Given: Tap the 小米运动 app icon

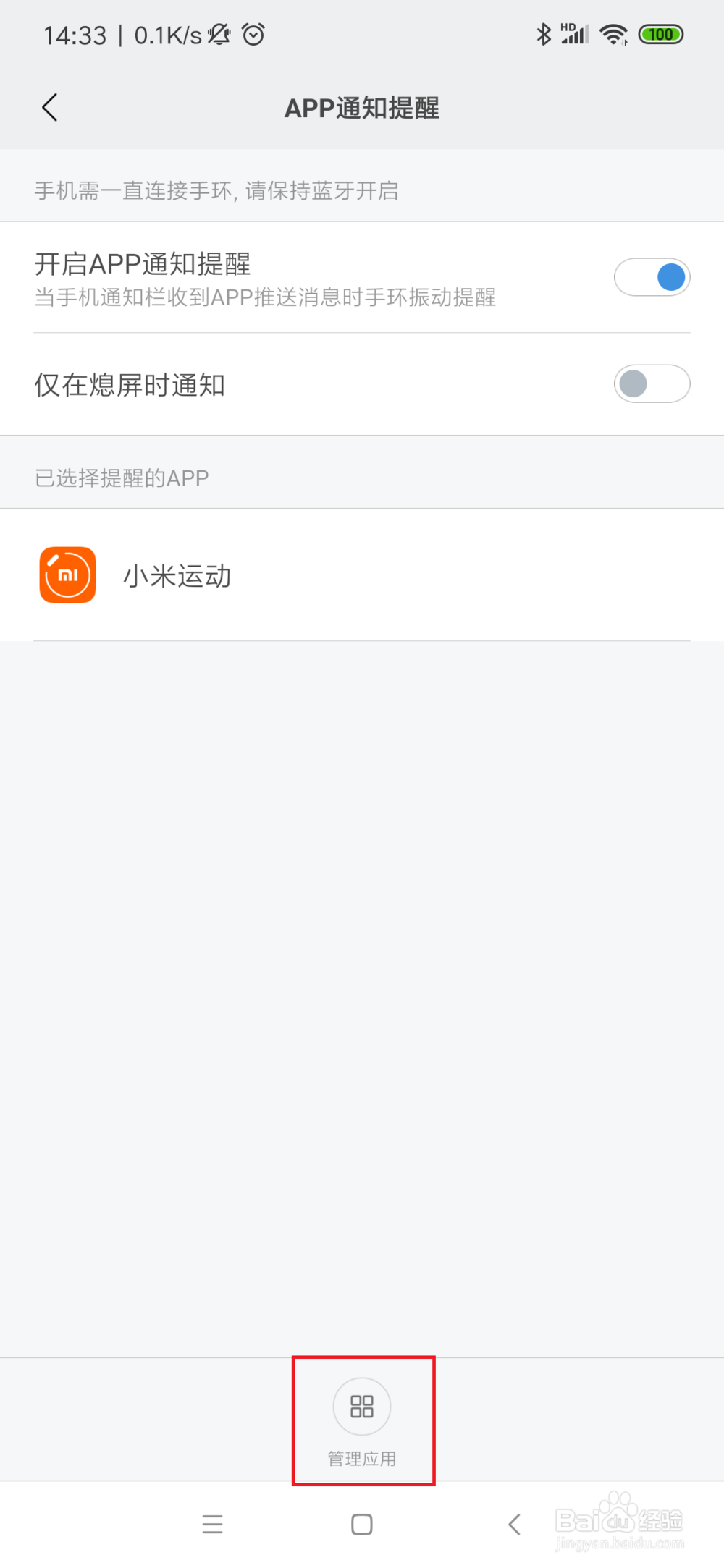Looking at the screenshot, I should 67,575.
